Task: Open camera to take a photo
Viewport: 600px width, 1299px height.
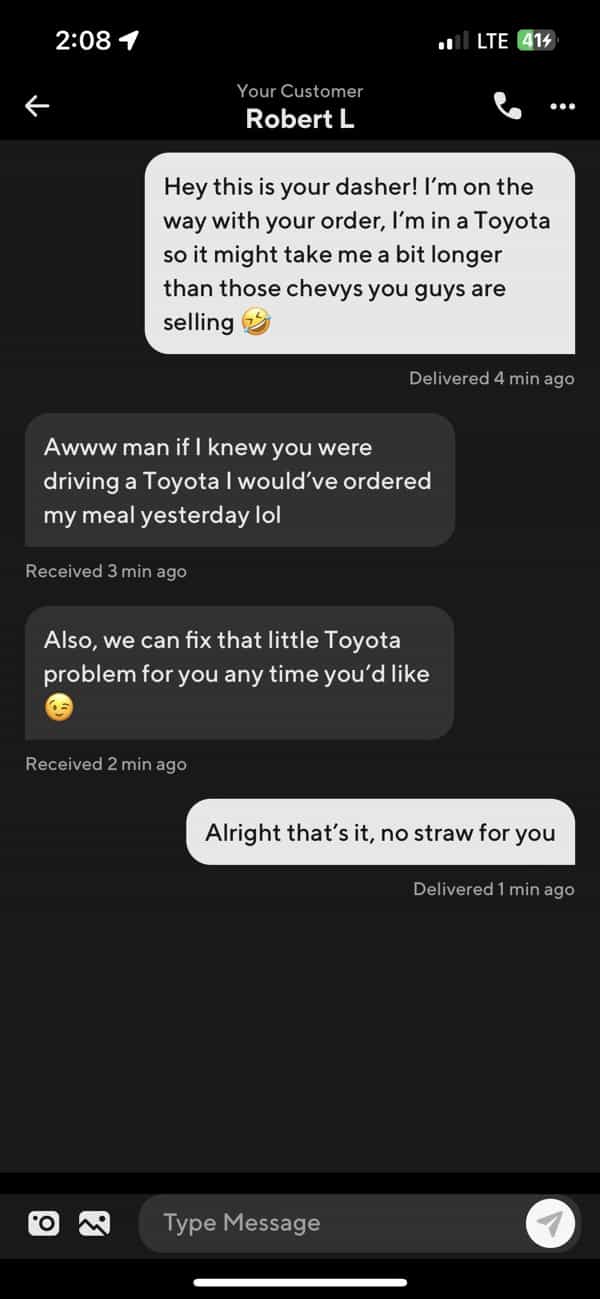Action: 44,1222
